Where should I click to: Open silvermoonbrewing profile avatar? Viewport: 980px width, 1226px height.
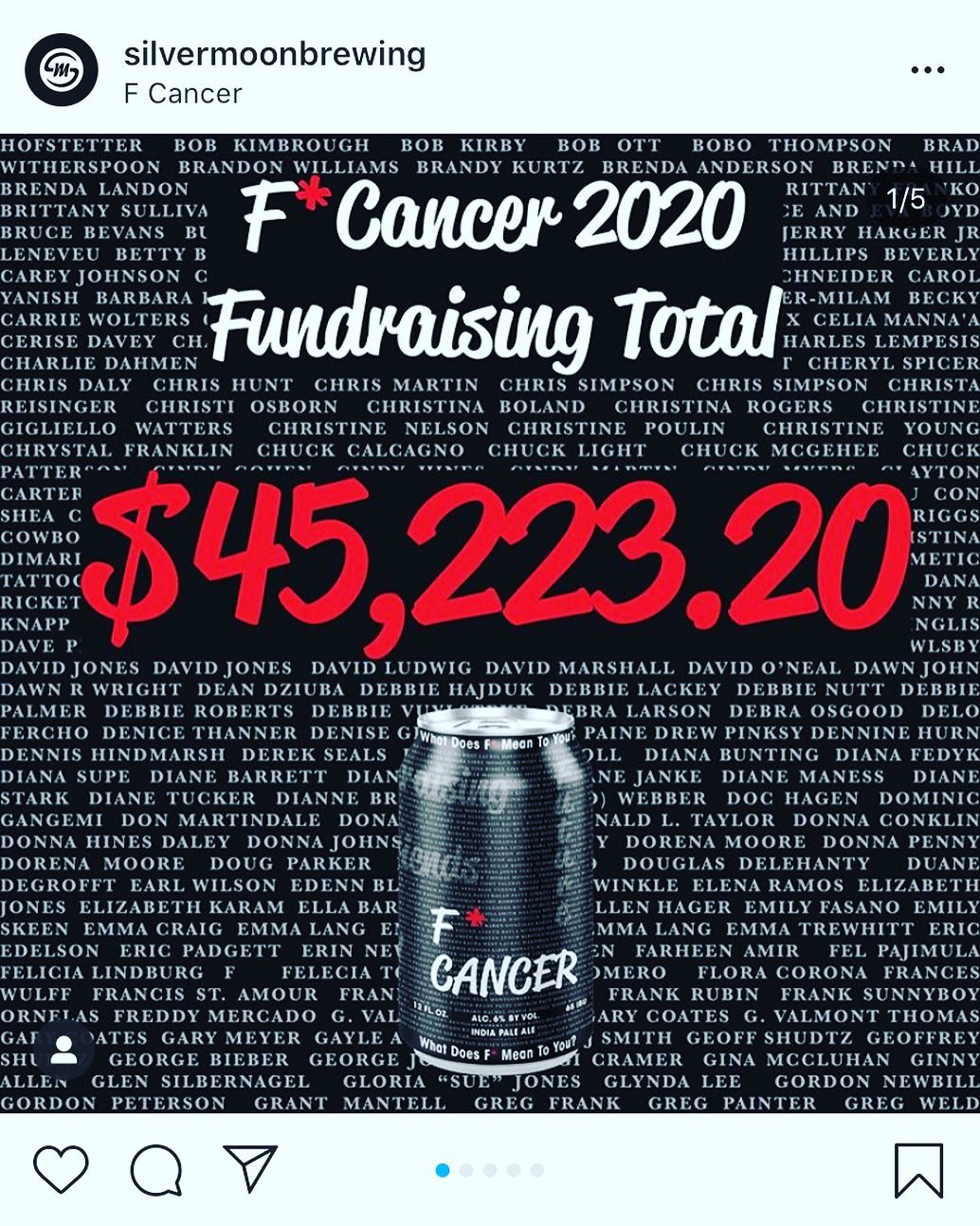[62, 69]
